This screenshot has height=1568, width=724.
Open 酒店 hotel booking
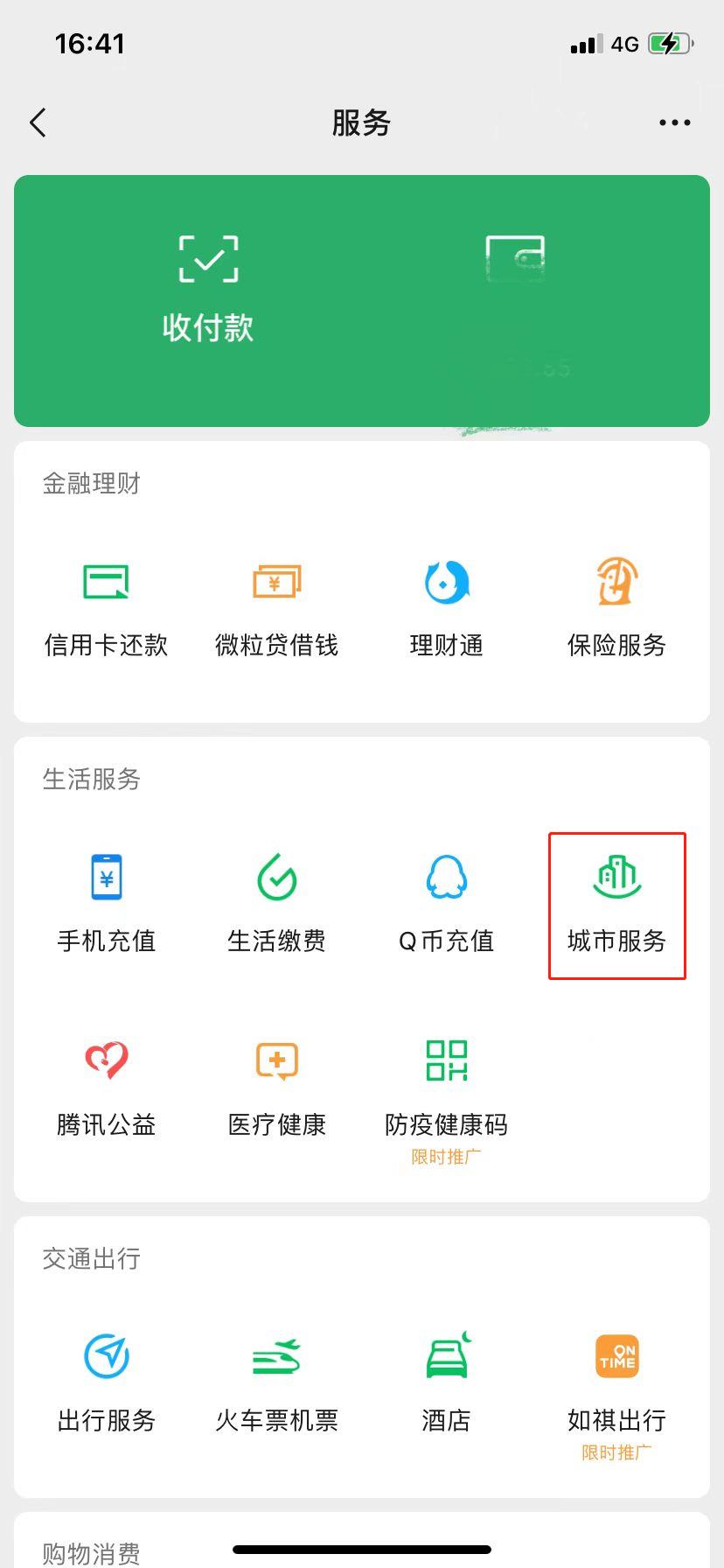446,1382
